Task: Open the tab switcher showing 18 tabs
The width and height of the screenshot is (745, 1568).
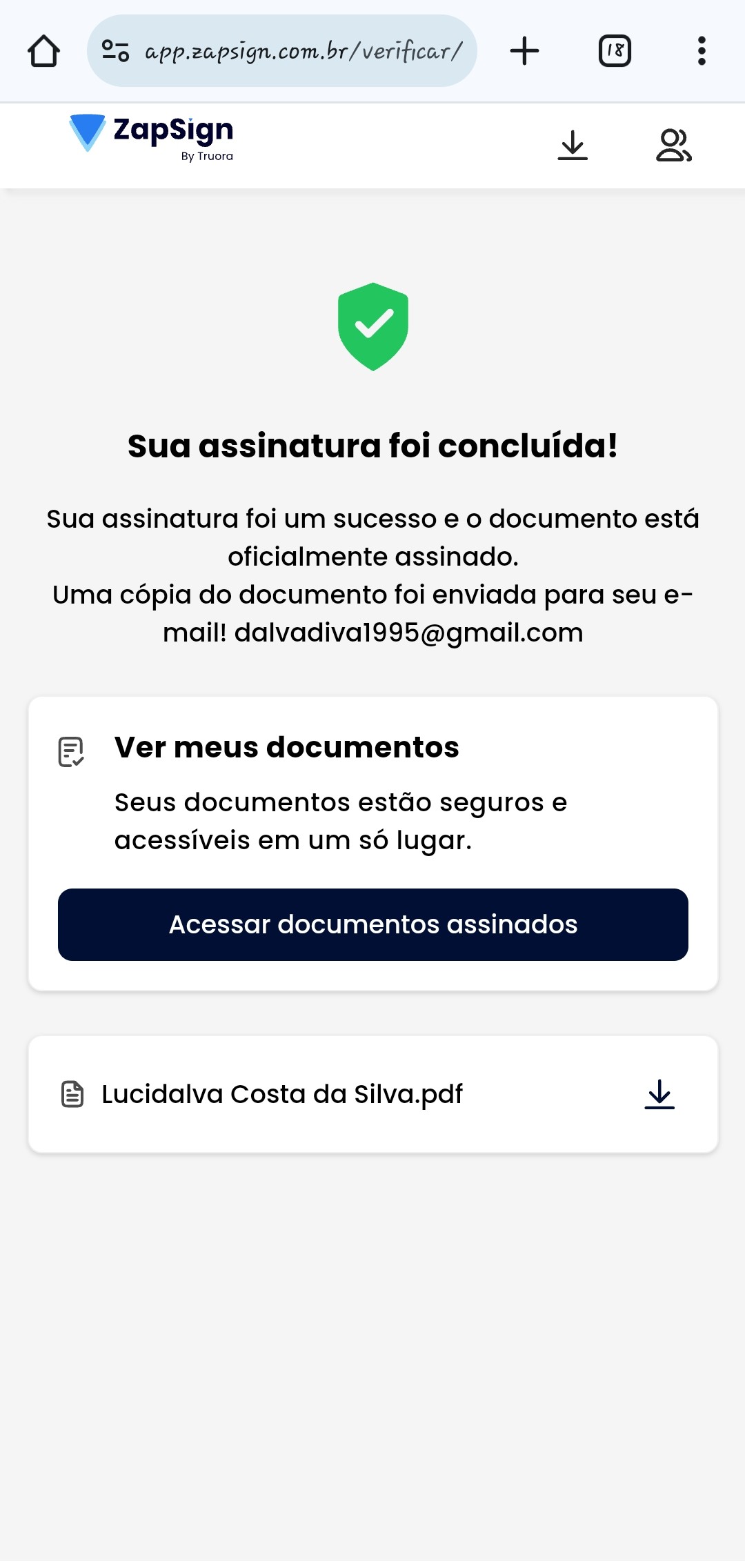Action: point(615,51)
